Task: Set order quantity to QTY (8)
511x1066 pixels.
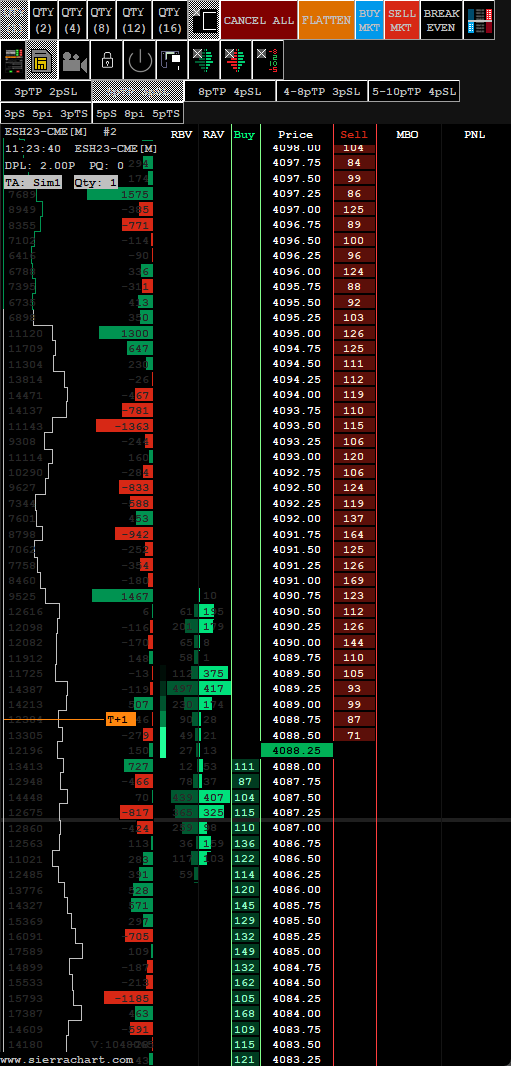Action: point(101,20)
